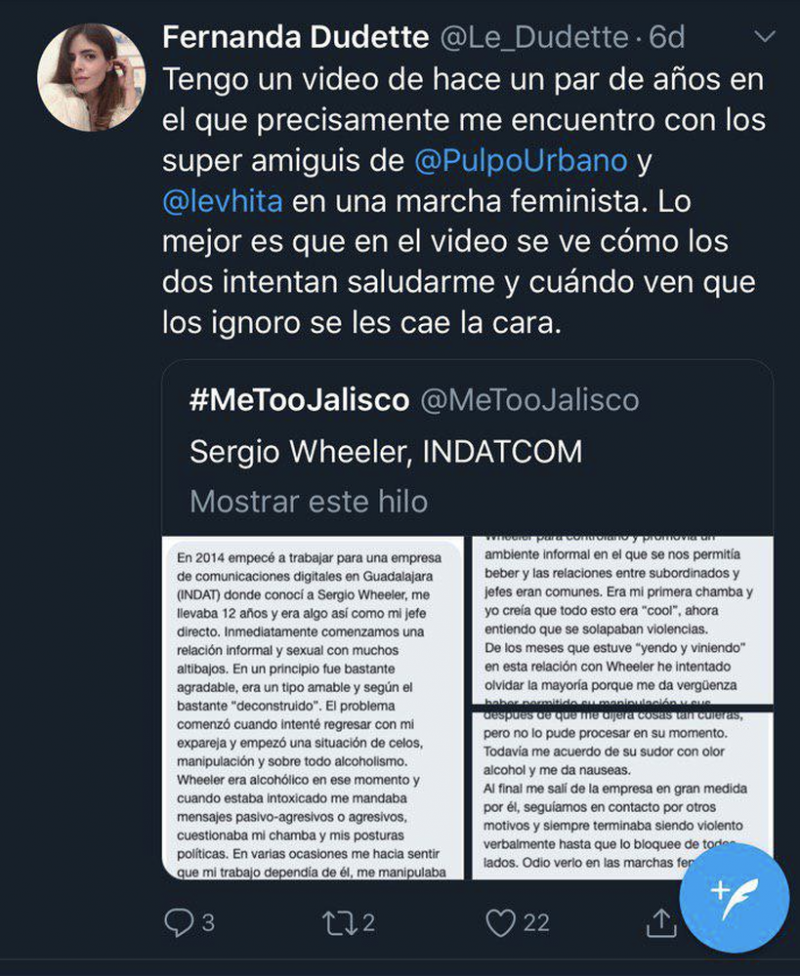
Task: Retweet Fernanda Dudette's tweet
Action: click(341, 922)
